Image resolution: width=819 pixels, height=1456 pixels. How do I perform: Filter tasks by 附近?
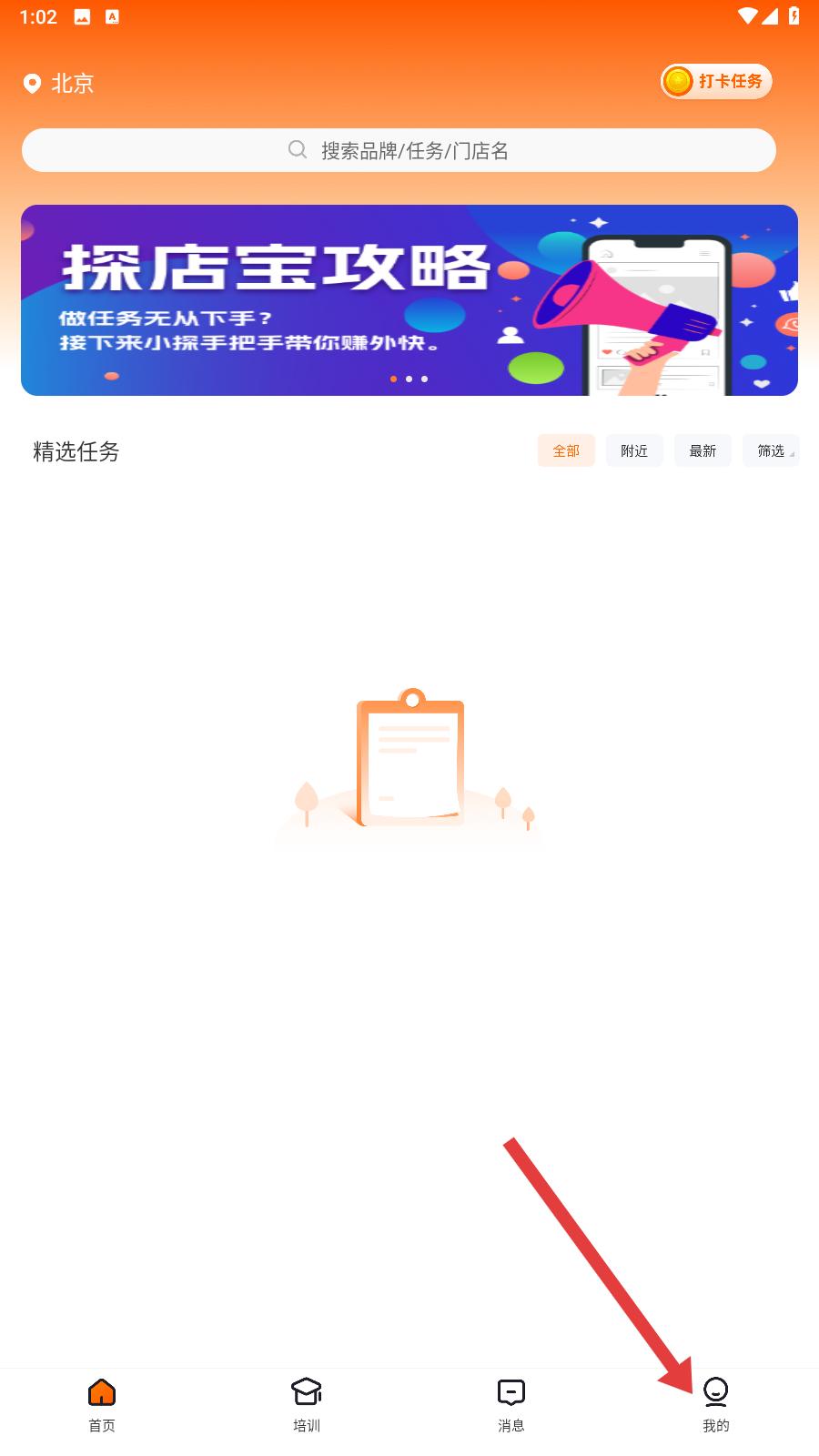tap(634, 450)
